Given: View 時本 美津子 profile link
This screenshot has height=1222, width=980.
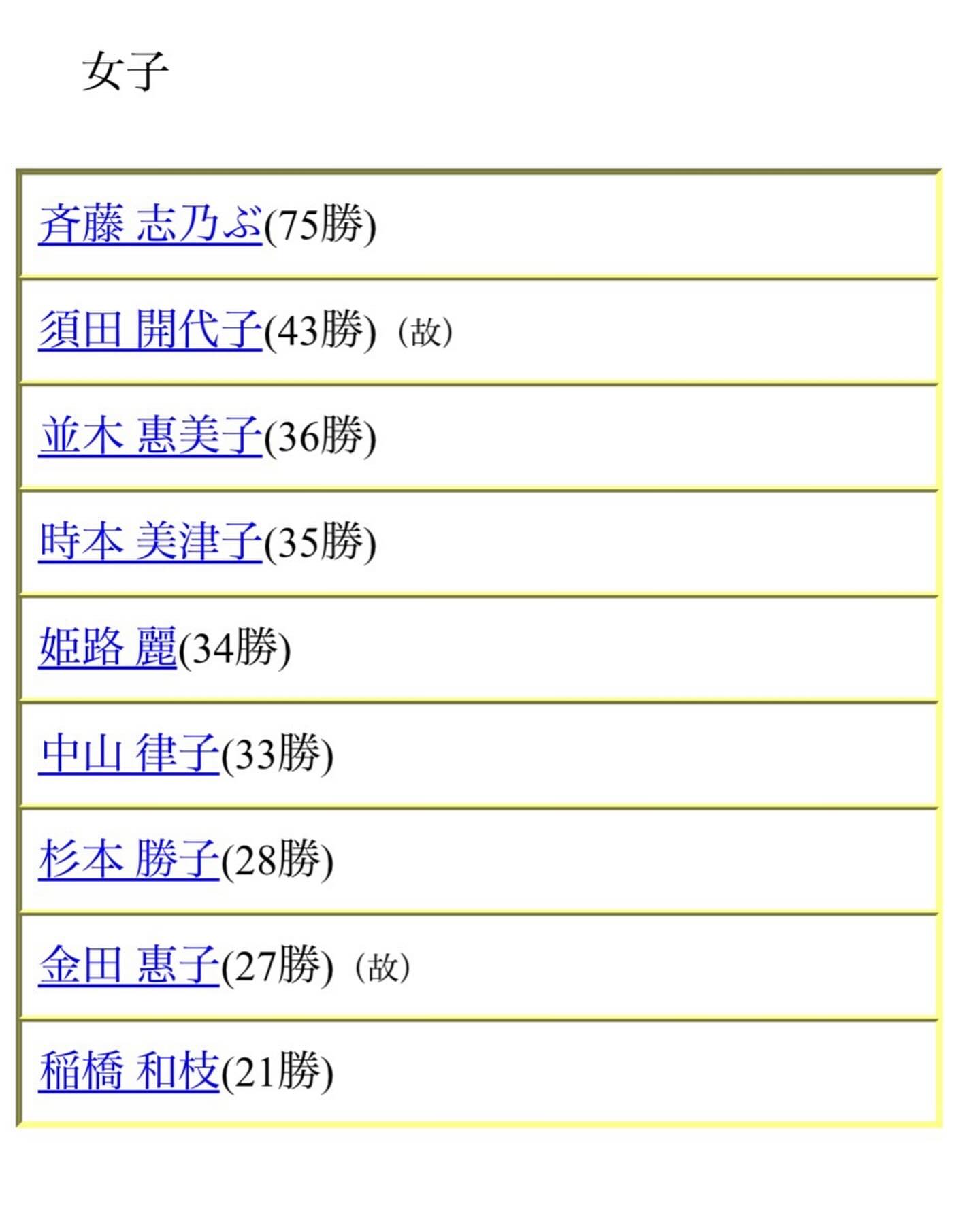Looking at the screenshot, I should [x=150, y=542].
